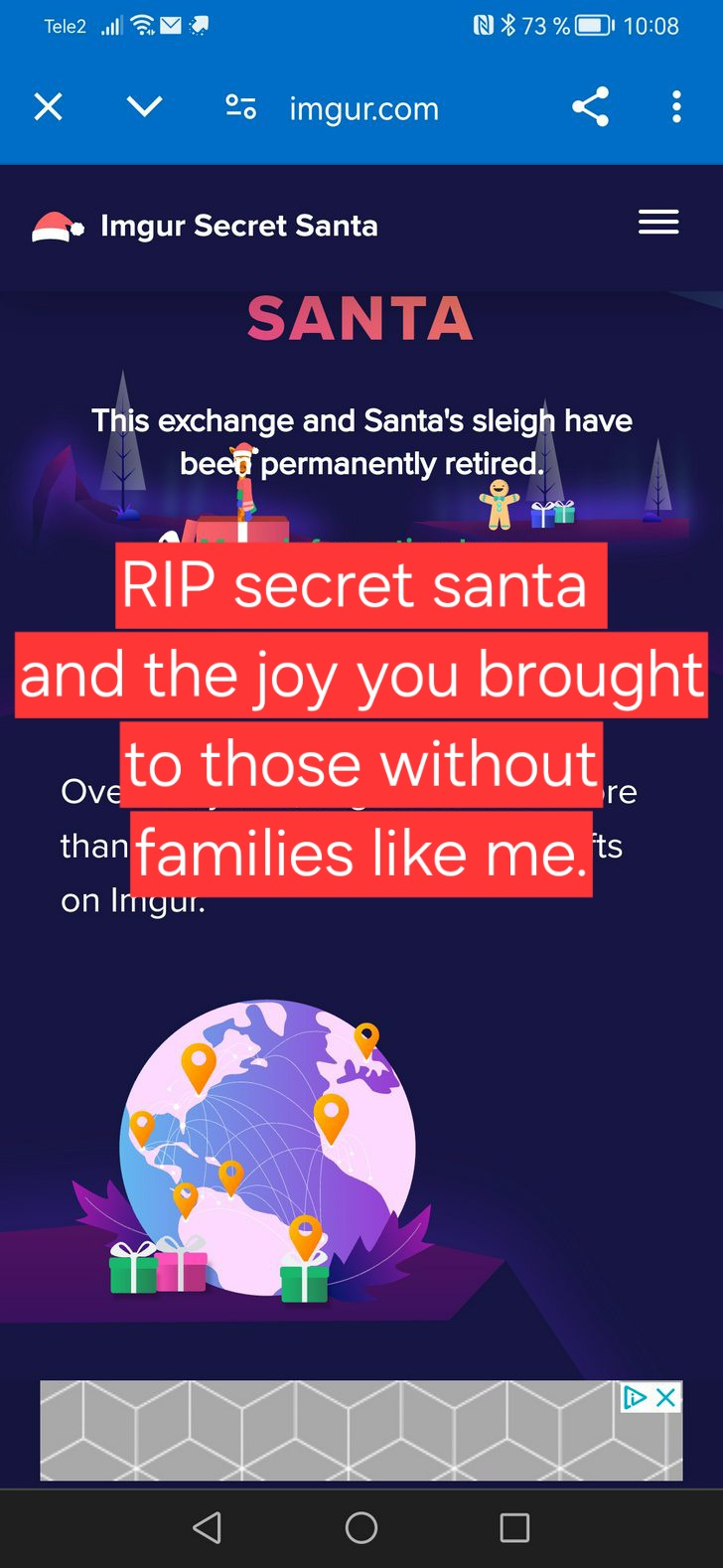
Task: Tap the Imgur Secret Santa header logo
Action: point(206,227)
